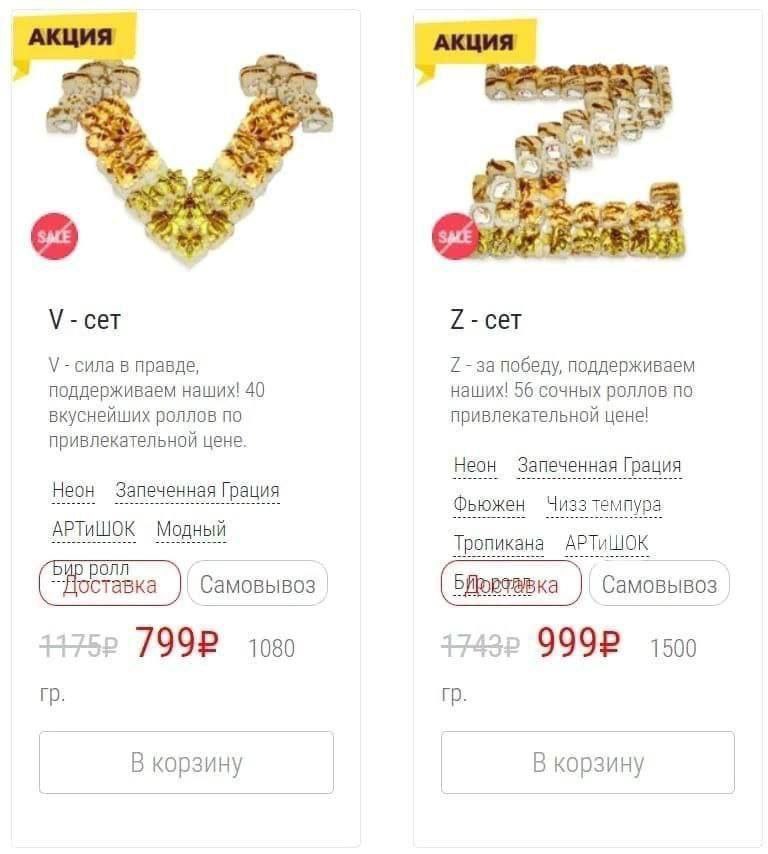Choose Самовывоз for V - сет

tap(257, 584)
